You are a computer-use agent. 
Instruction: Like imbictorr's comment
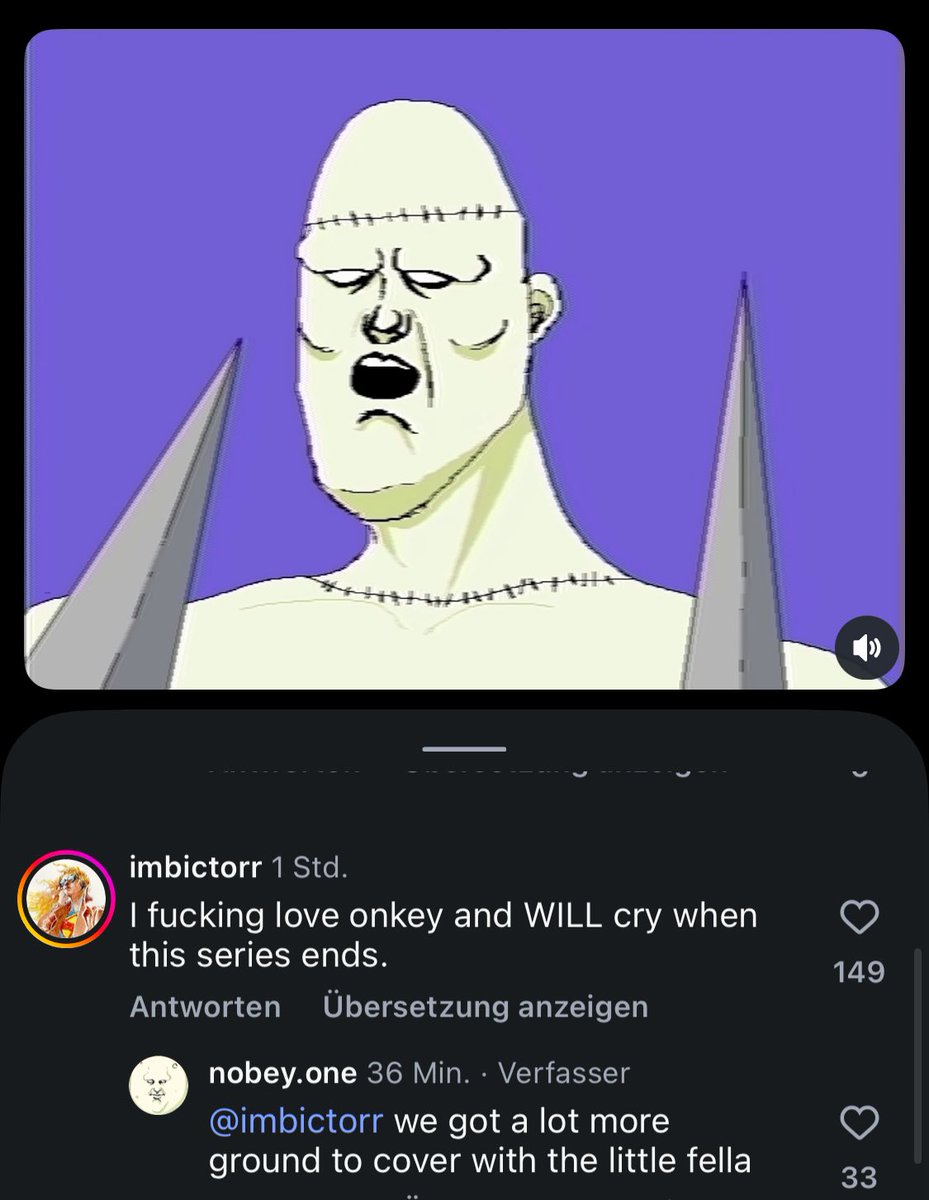860,917
